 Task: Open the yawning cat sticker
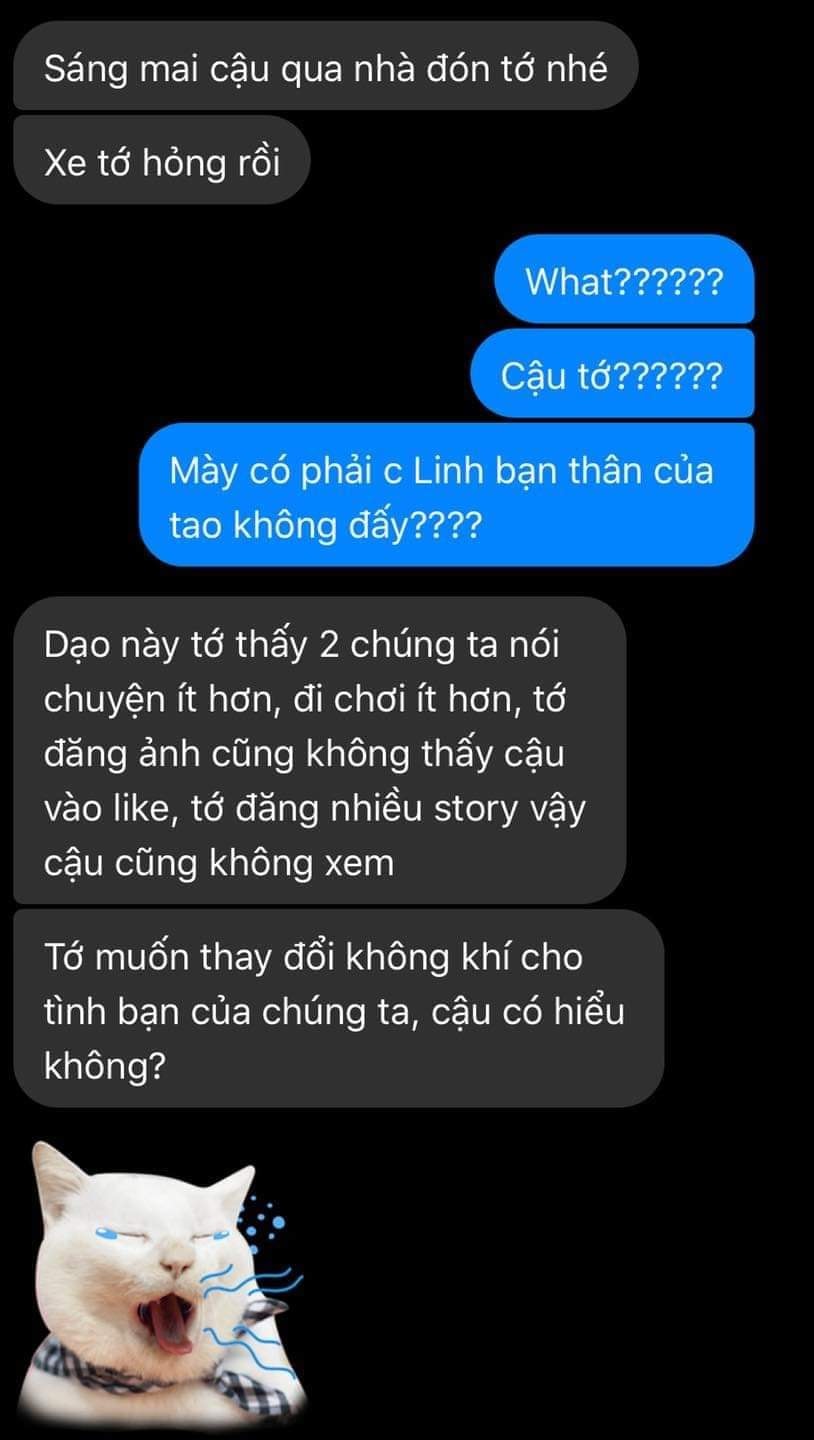[163, 1282]
